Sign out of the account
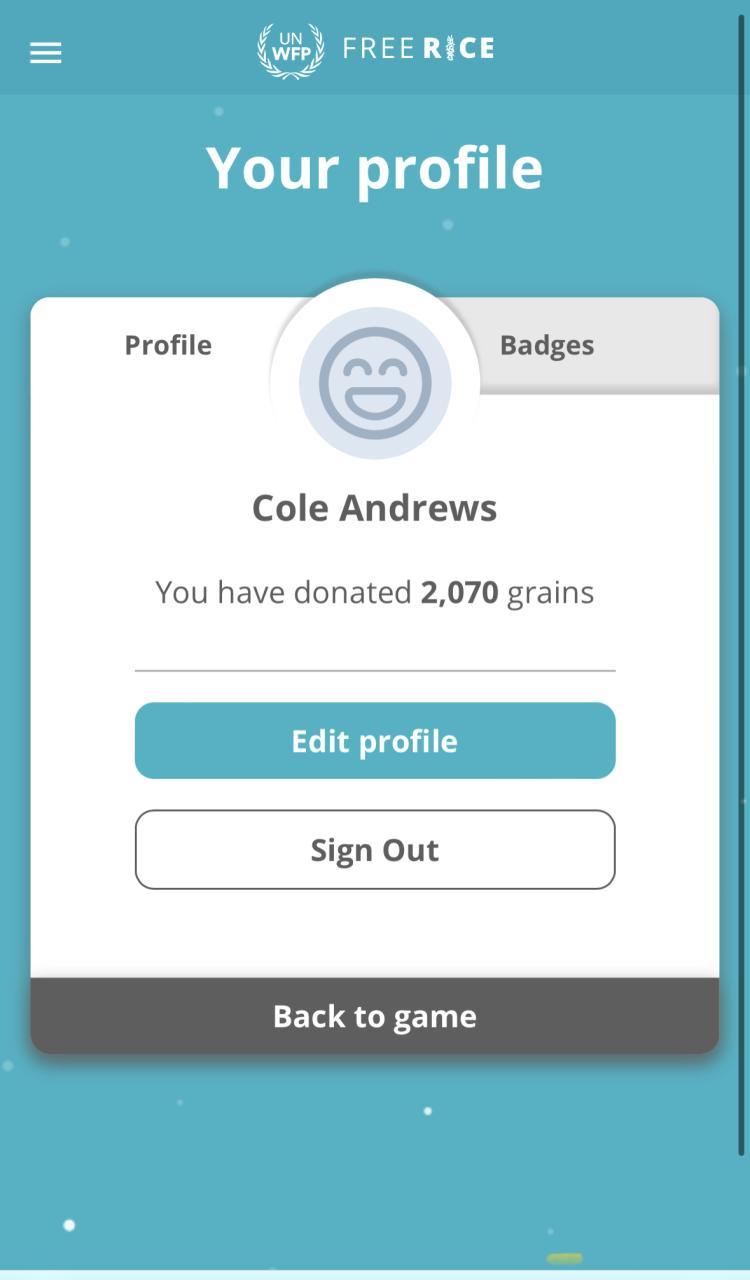The height and width of the screenshot is (1280, 750). pyautogui.click(x=375, y=850)
